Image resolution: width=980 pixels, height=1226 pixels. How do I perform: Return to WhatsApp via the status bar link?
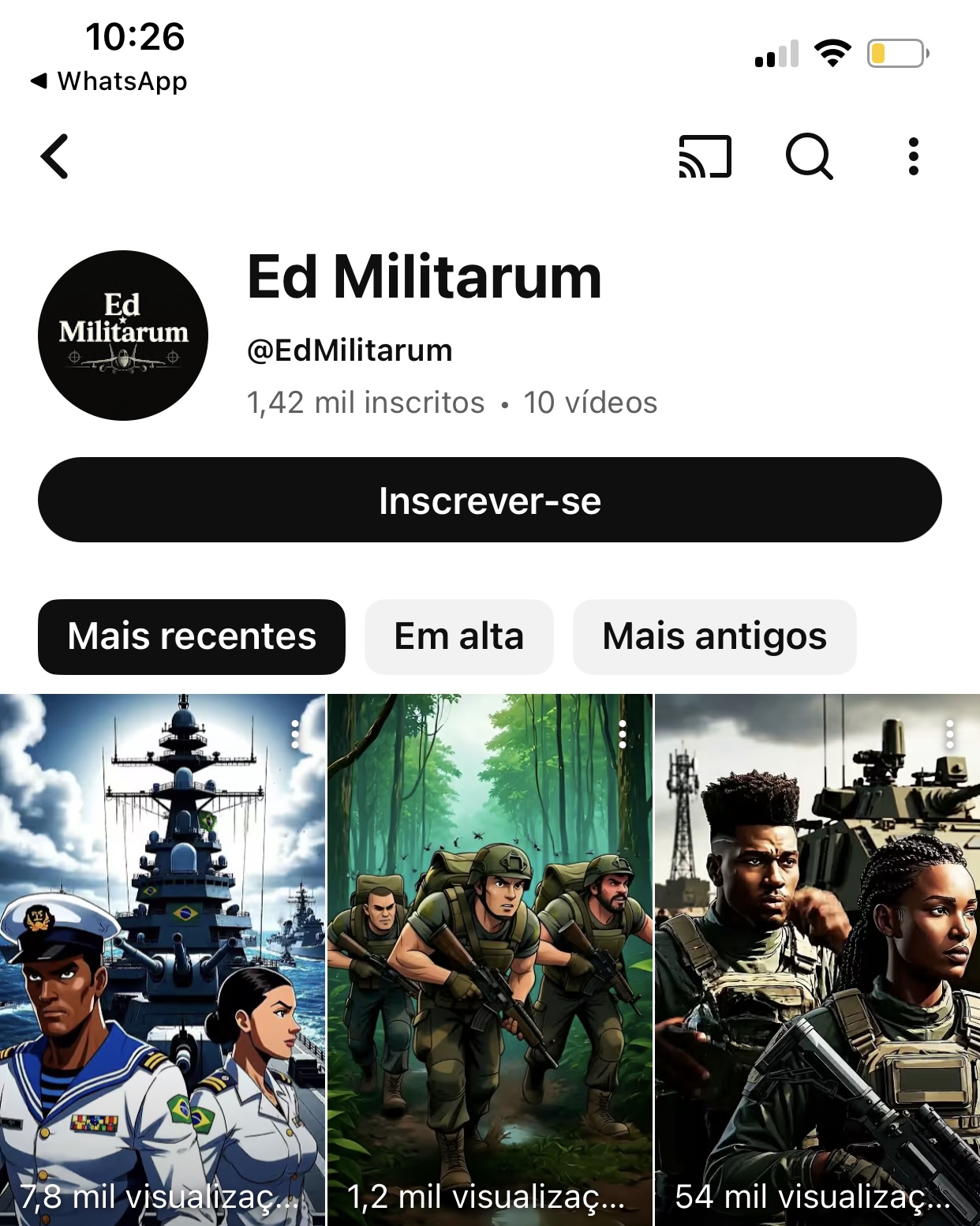coord(109,81)
